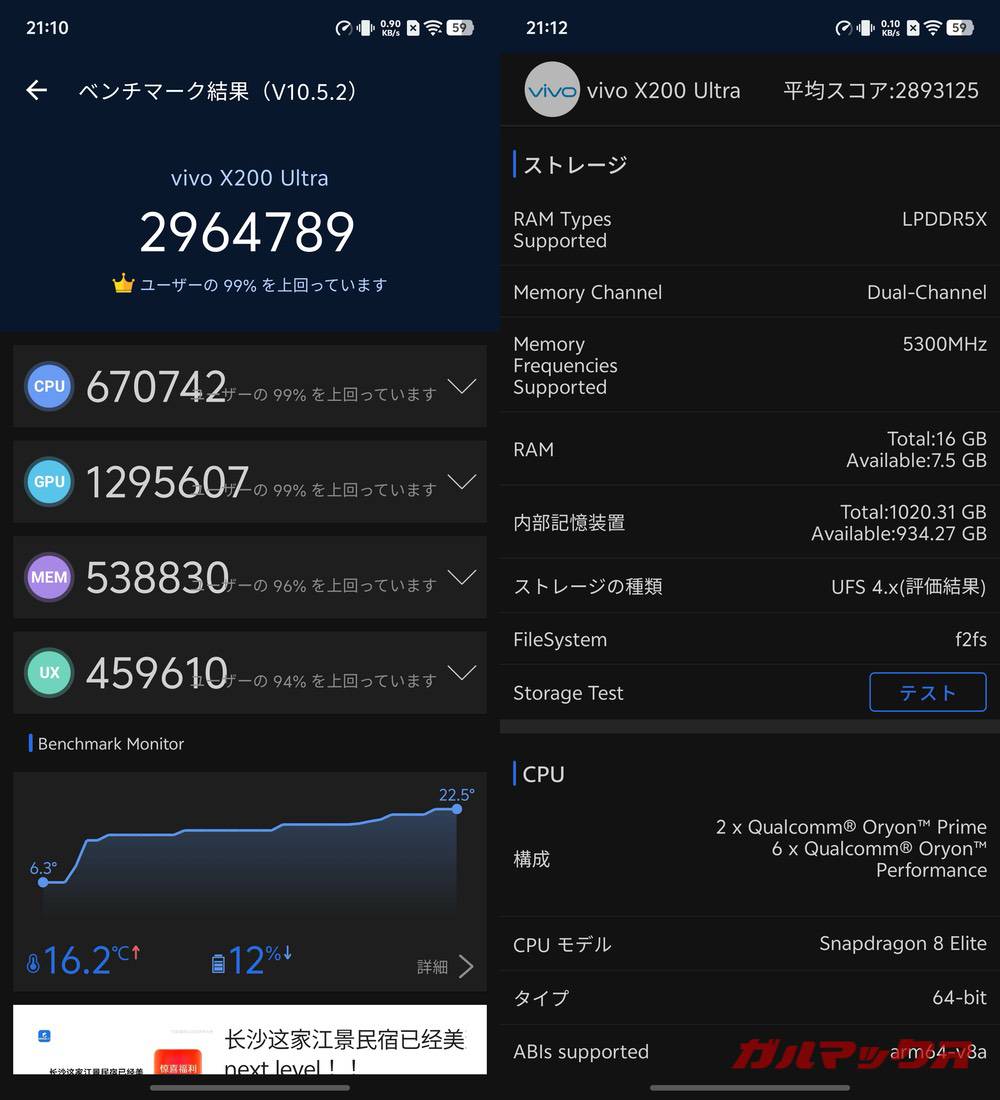Select the Benchmark Monitor section header
The width and height of the screenshot is (1000, 1100).
110,744
